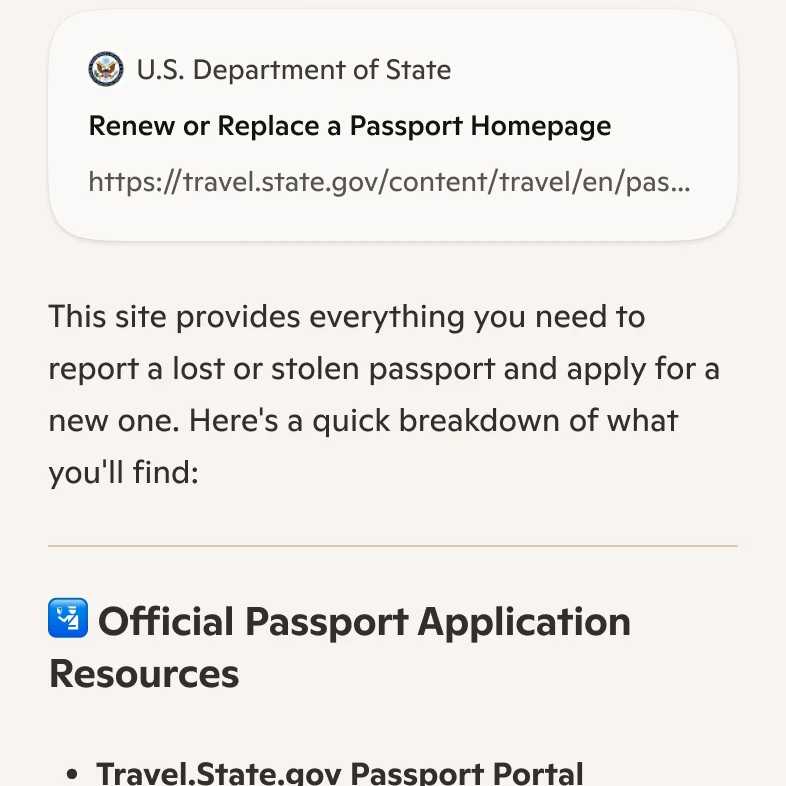The height and width of the screenshot is (786, 786).
Task: Open the Renew or Replace a Passport link card
Action: click(392, 127)
